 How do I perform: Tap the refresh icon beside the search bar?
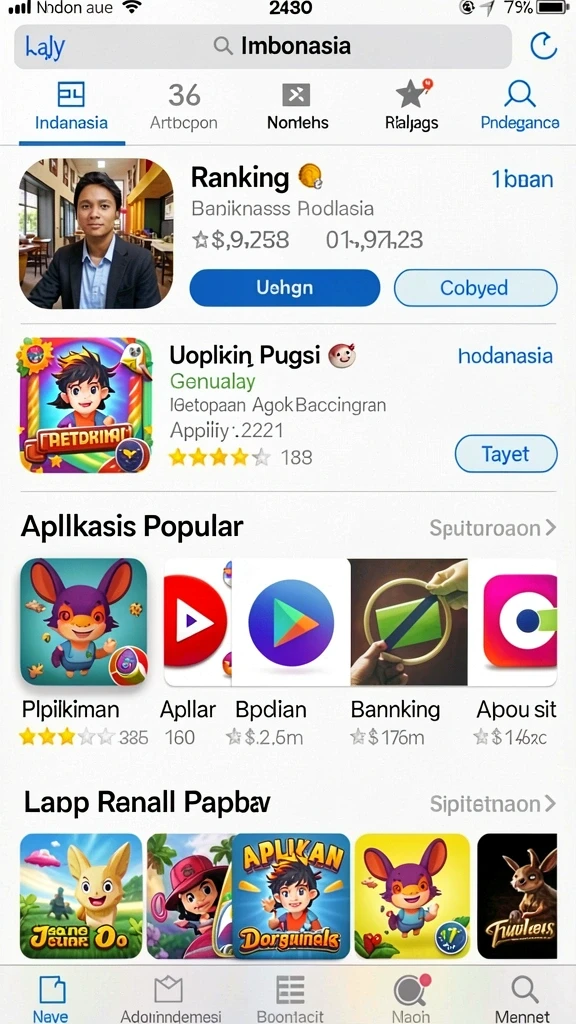543,46
